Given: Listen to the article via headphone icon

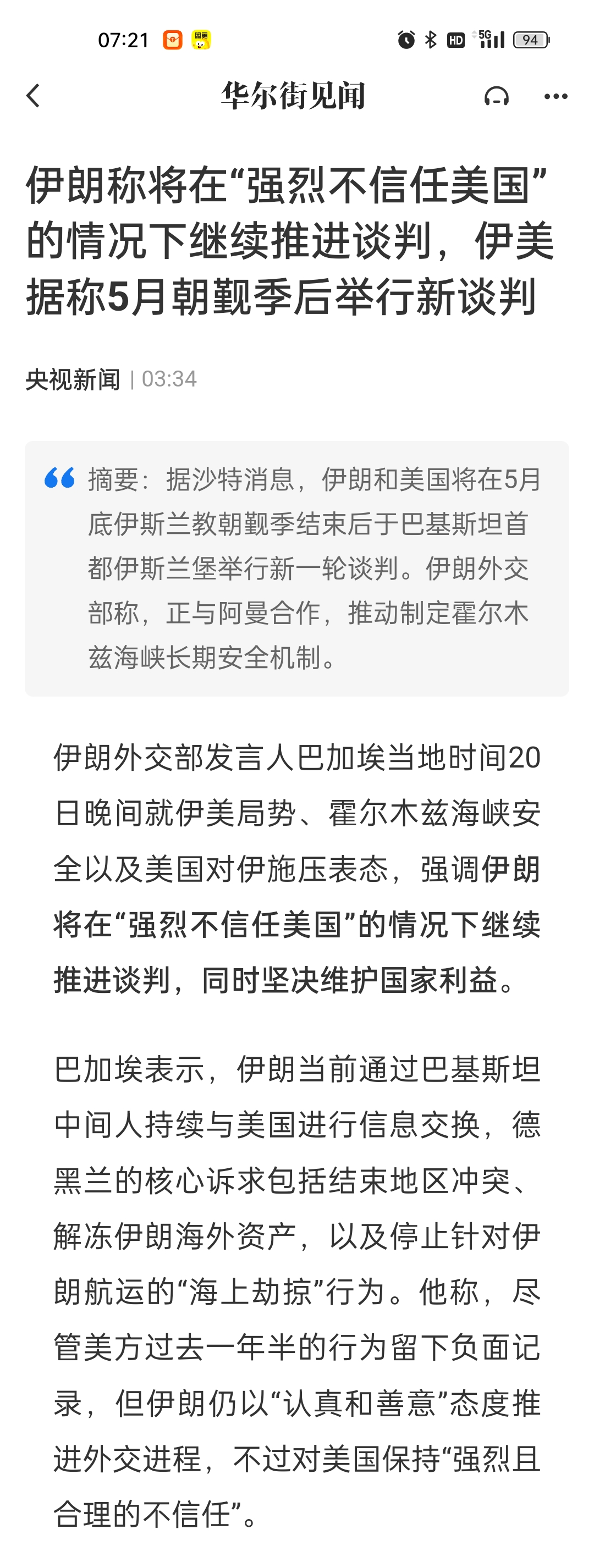Looking at the screenshot, I should point(496,96).
